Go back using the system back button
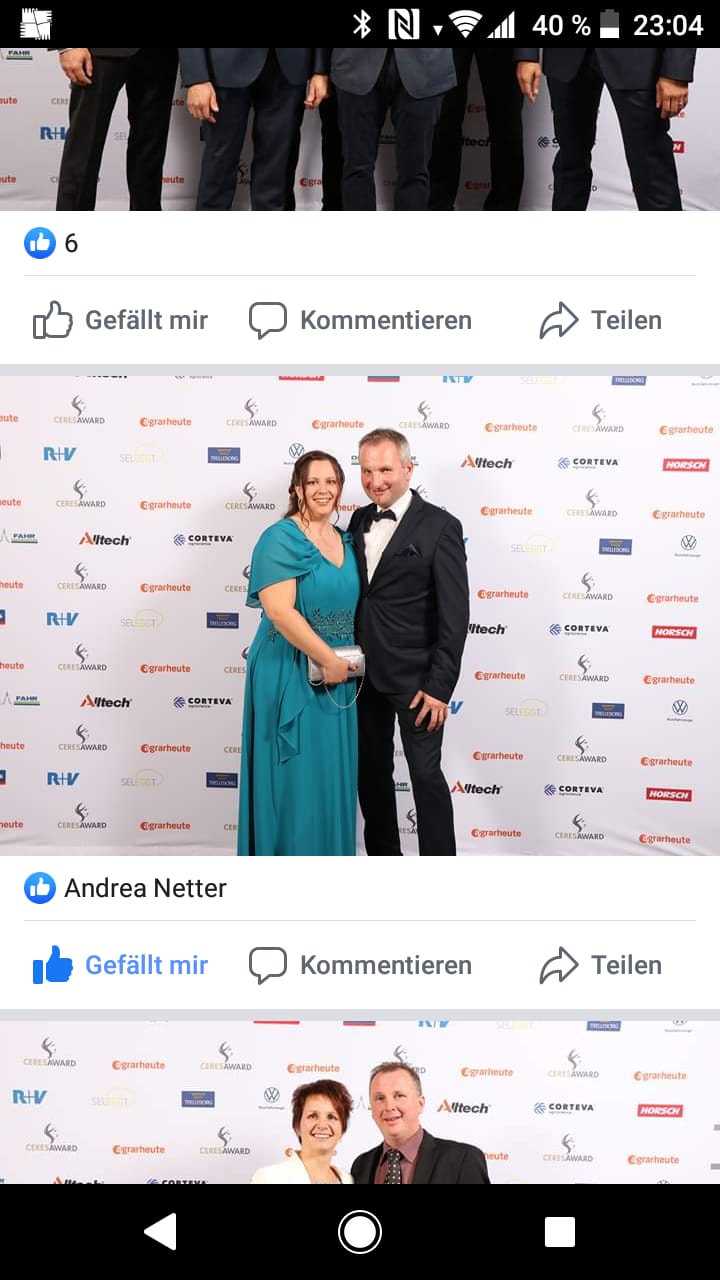The height and width of the screenshot is (1280, 720). pyautogui.click(x=161, y=1232)
